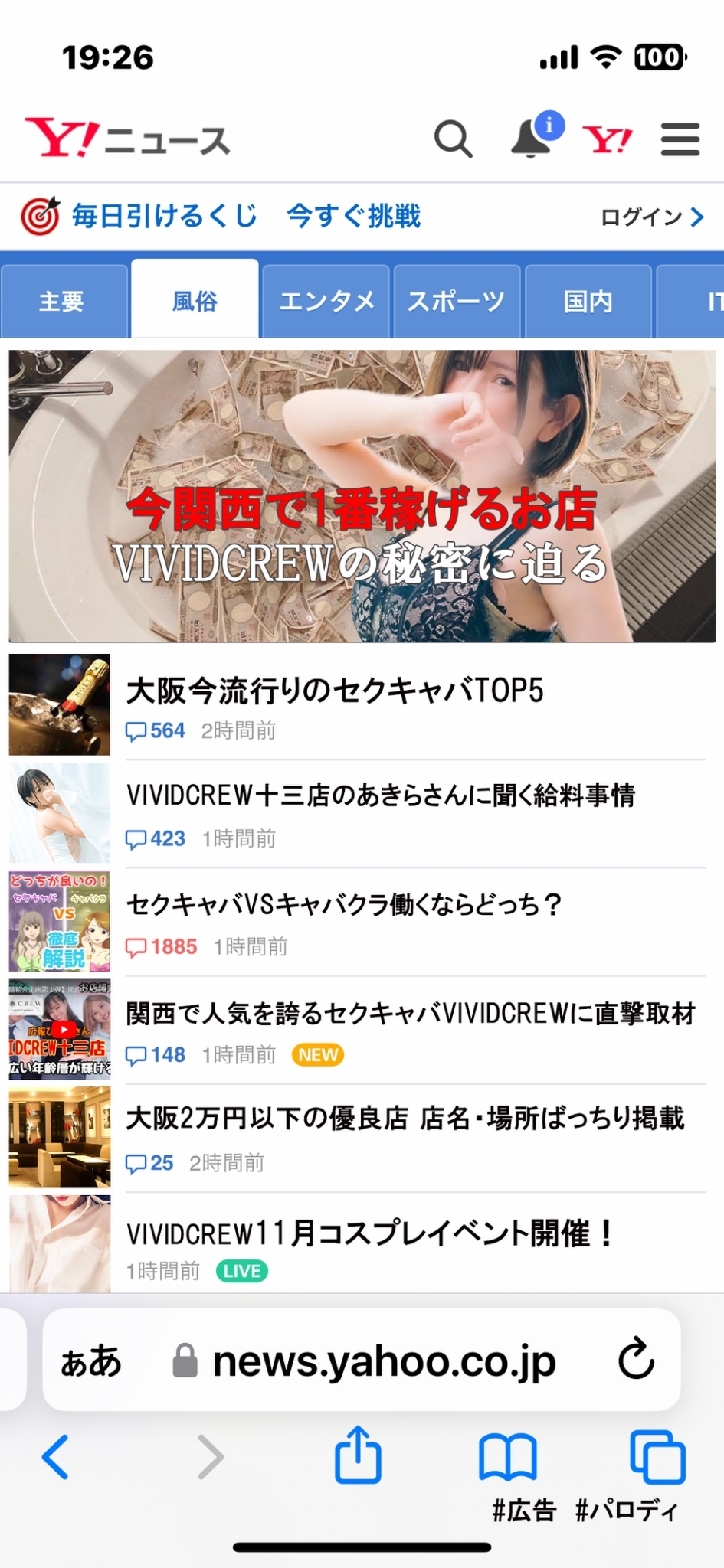Tap the ログイン link
Image resolution: width=724 pixels, height=1568 pixels.
coord(652,217)
